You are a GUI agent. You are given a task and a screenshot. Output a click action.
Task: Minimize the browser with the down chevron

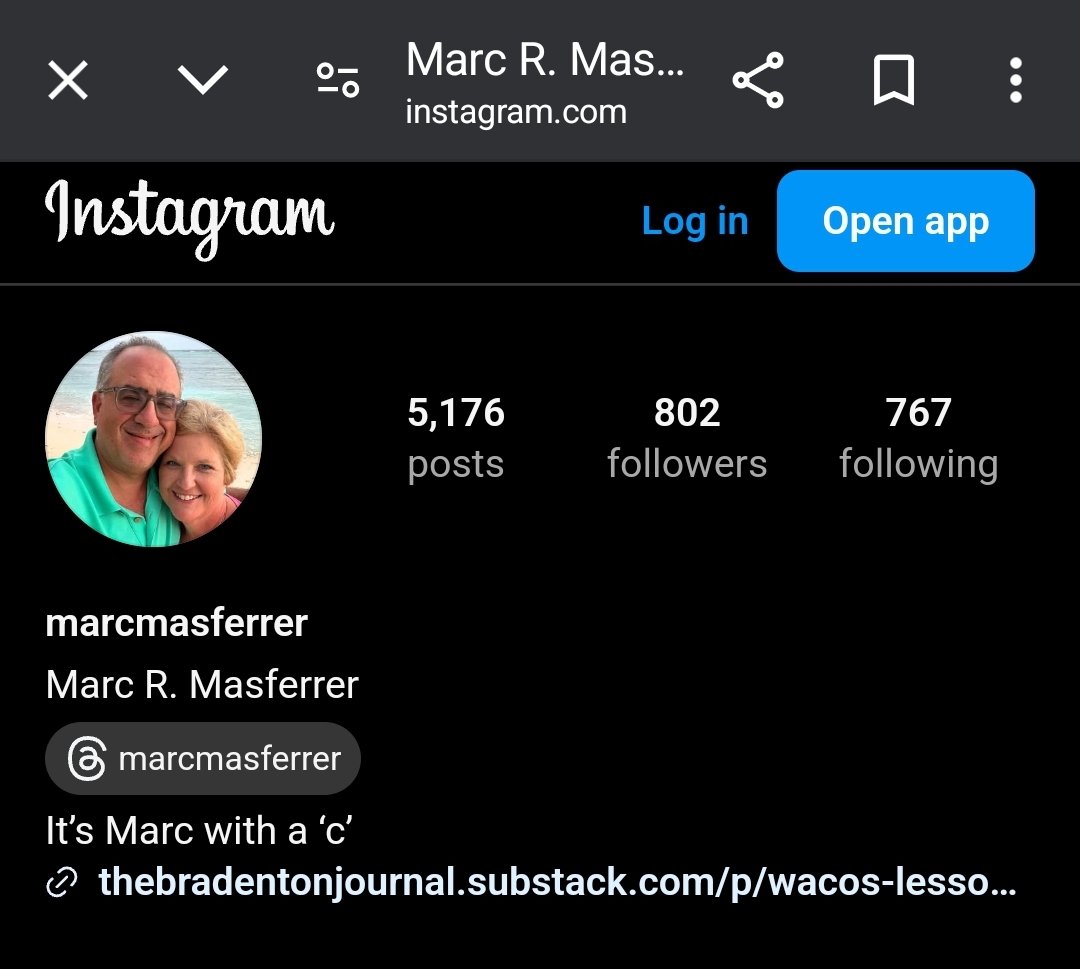pos(203,80)
